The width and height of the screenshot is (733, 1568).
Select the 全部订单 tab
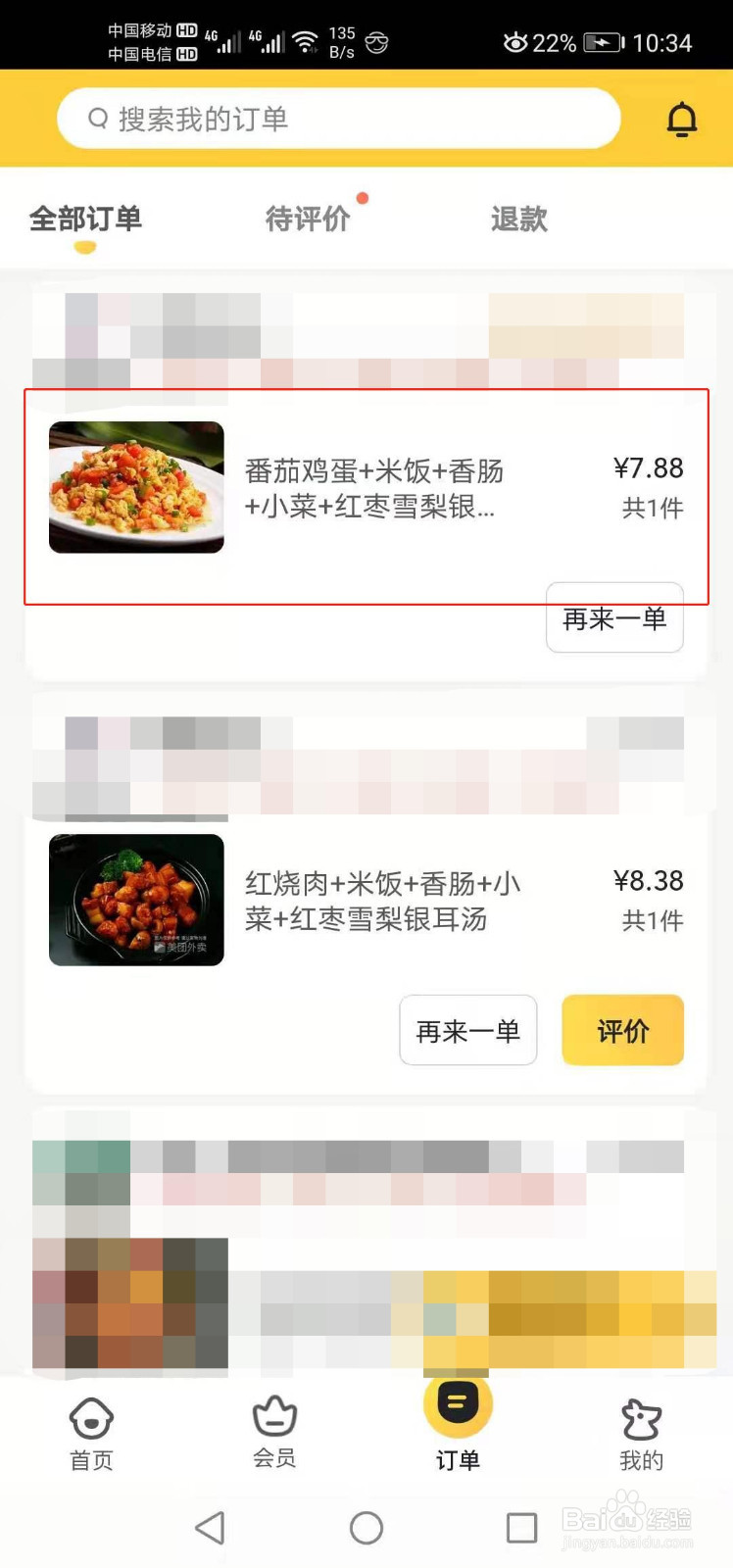(88, 218)
